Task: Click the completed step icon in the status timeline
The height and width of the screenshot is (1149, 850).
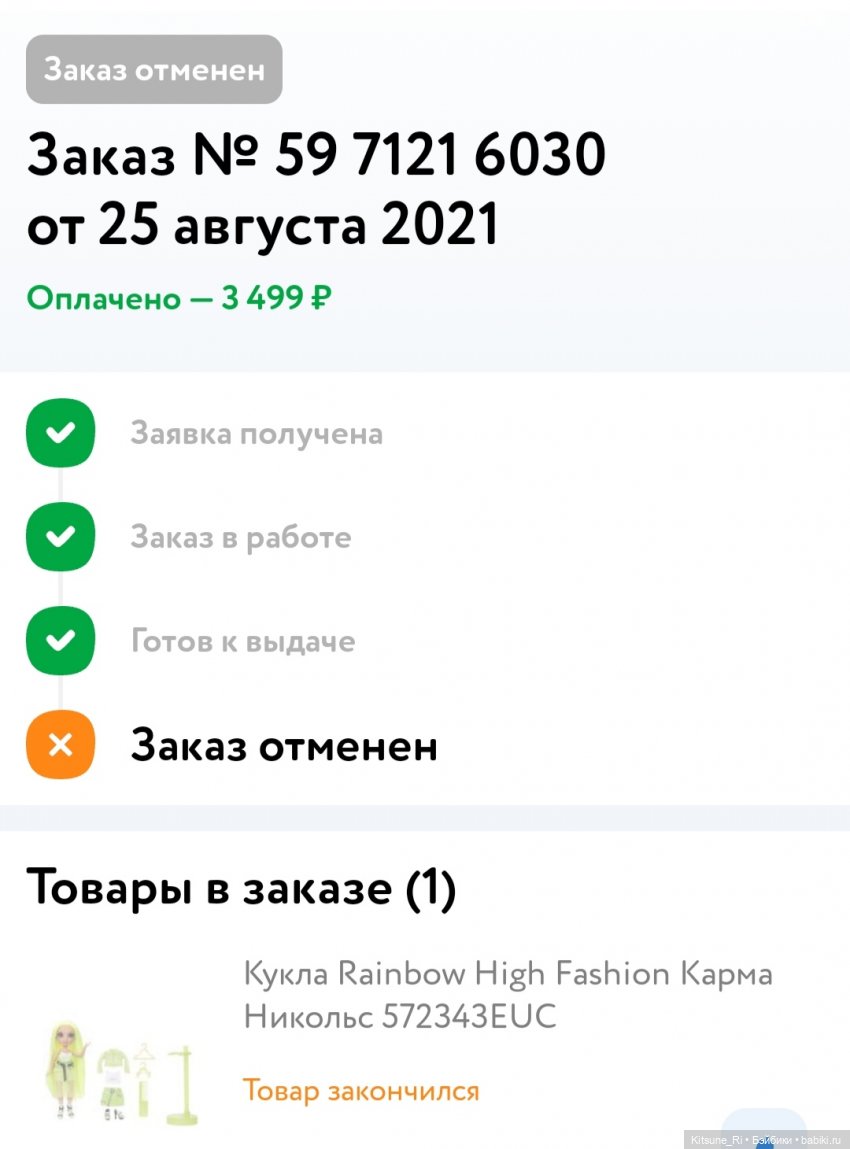Action: coord(60,432)
